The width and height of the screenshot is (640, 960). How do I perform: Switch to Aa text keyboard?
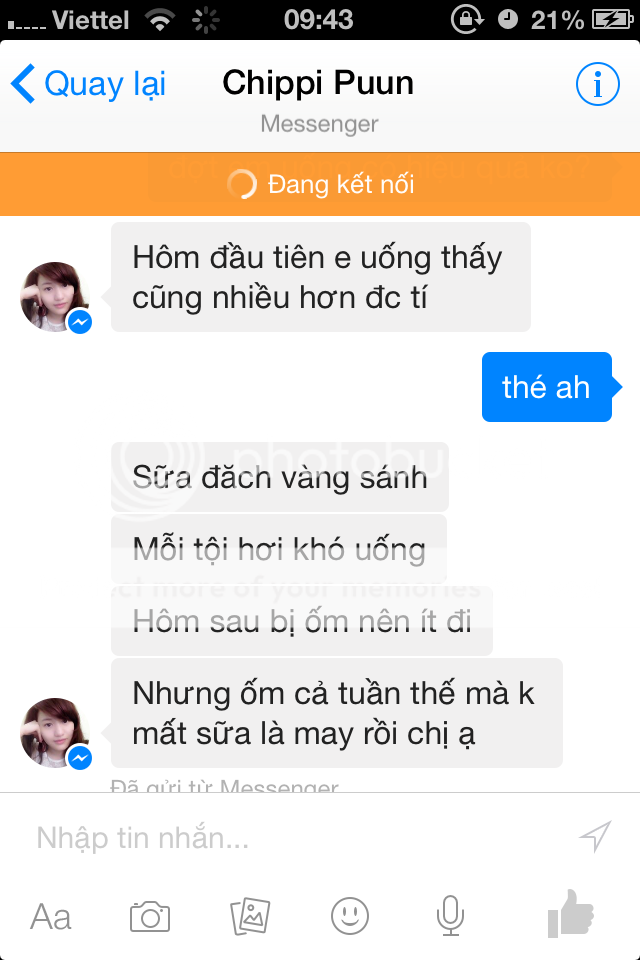pyautogui.click(x=51, y=916)
